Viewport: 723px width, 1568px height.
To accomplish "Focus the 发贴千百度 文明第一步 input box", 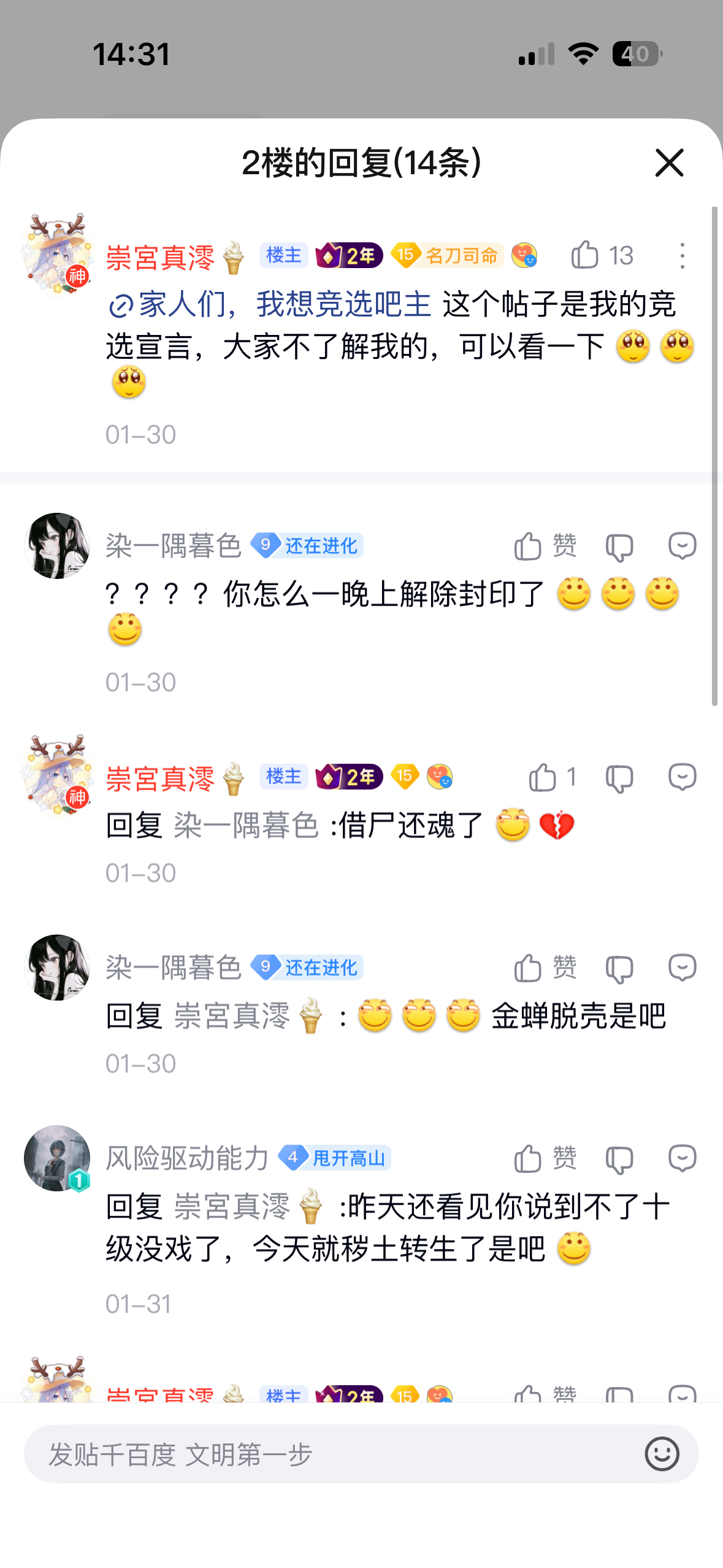I will click(331, 1454).
